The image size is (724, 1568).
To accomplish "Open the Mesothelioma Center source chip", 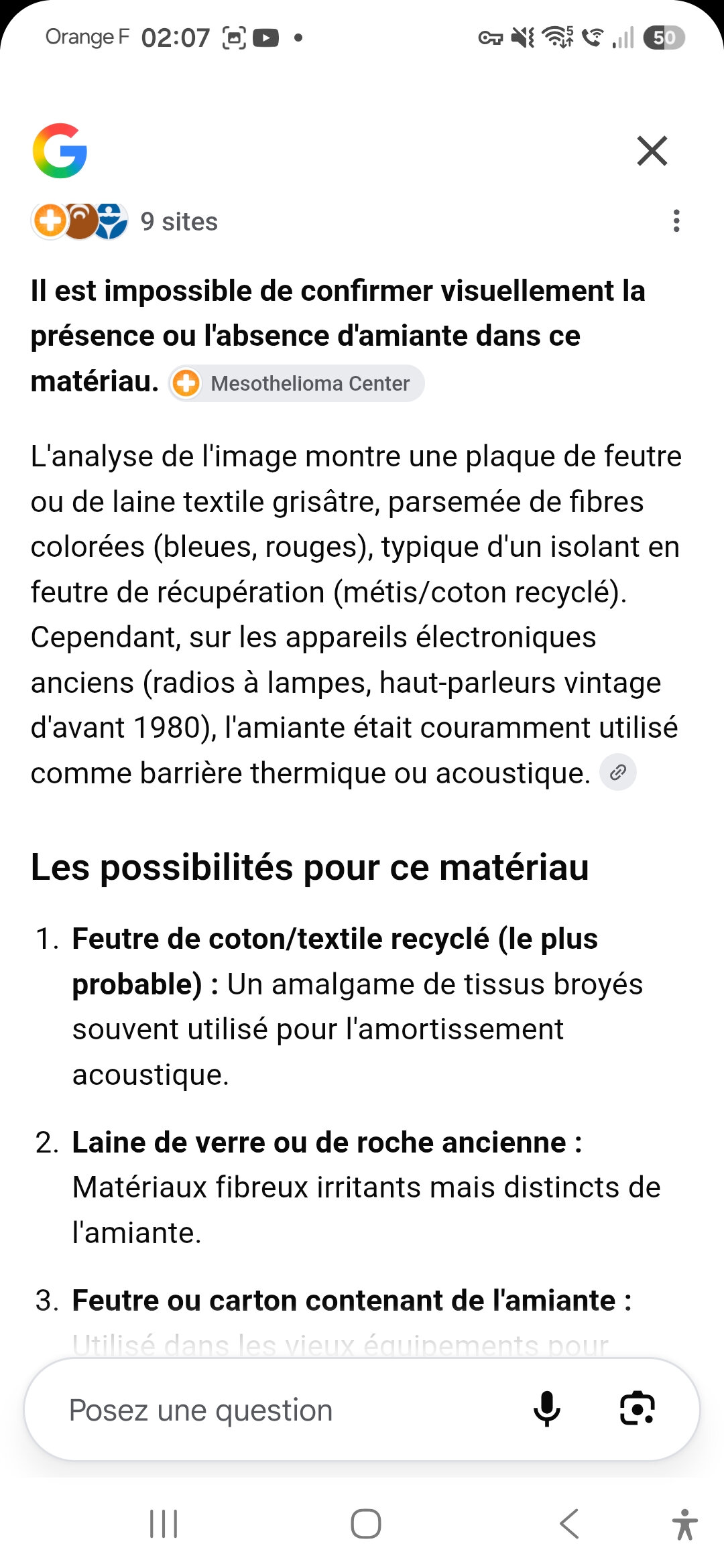I will click(x=296, y=383).
